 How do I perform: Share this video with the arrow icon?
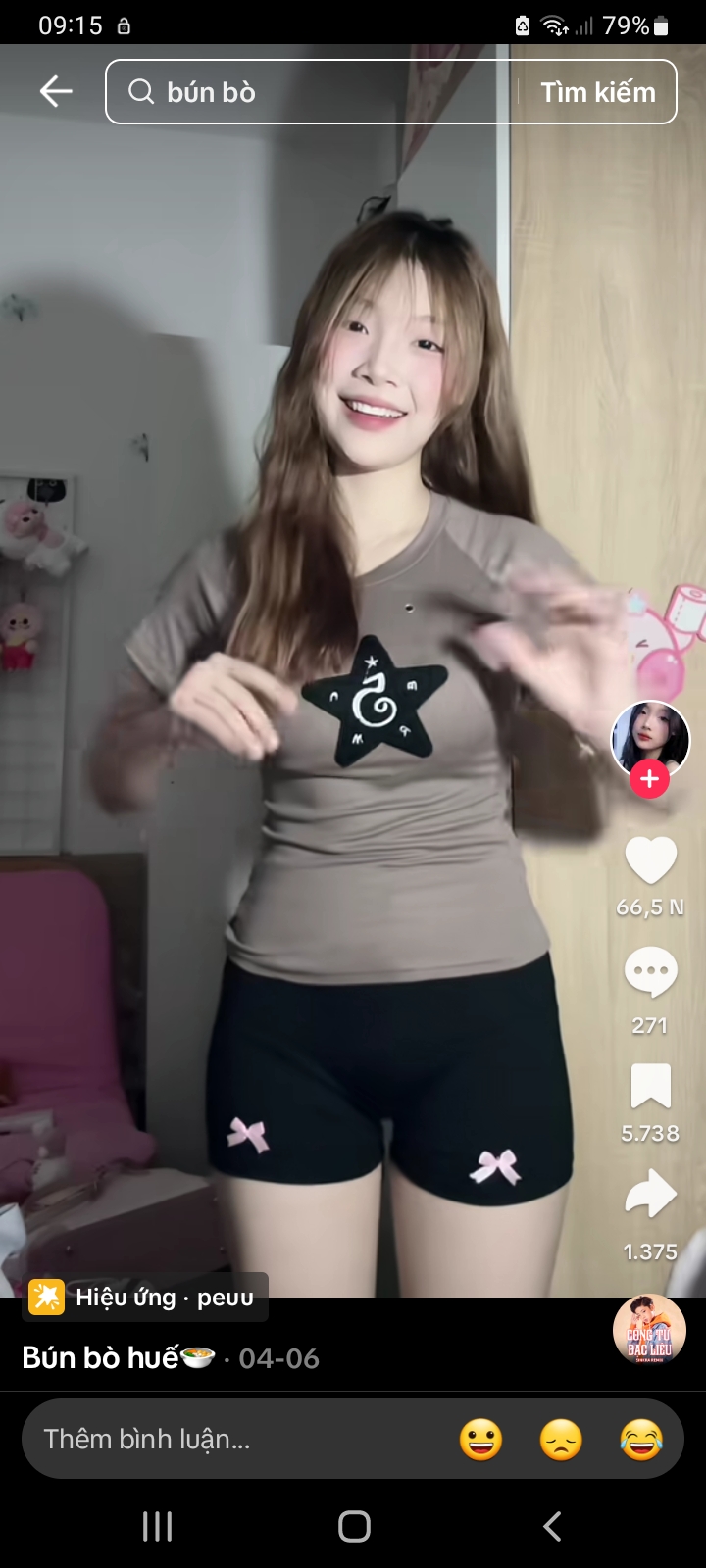click(650, 1196)
